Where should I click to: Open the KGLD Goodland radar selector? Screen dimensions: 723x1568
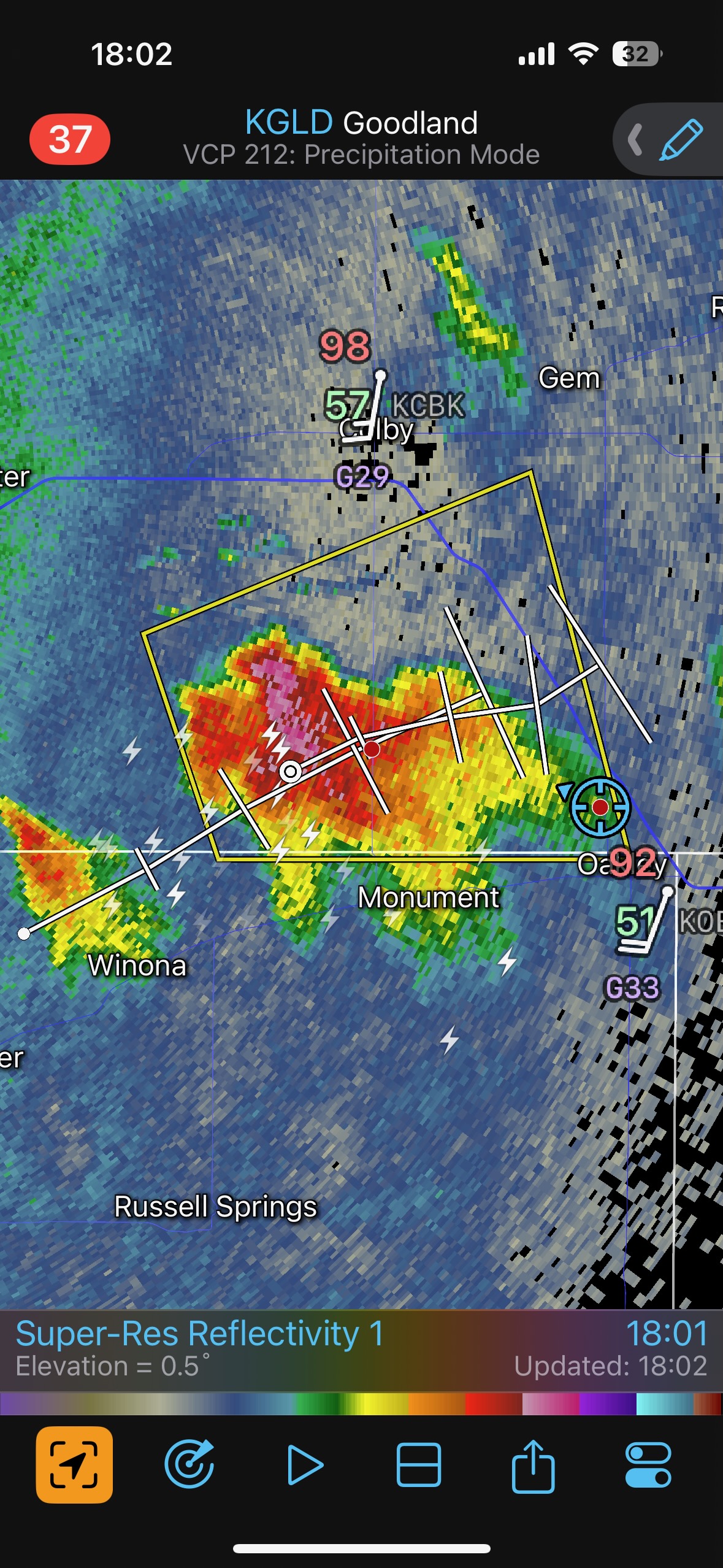click(x=361, y=123)
